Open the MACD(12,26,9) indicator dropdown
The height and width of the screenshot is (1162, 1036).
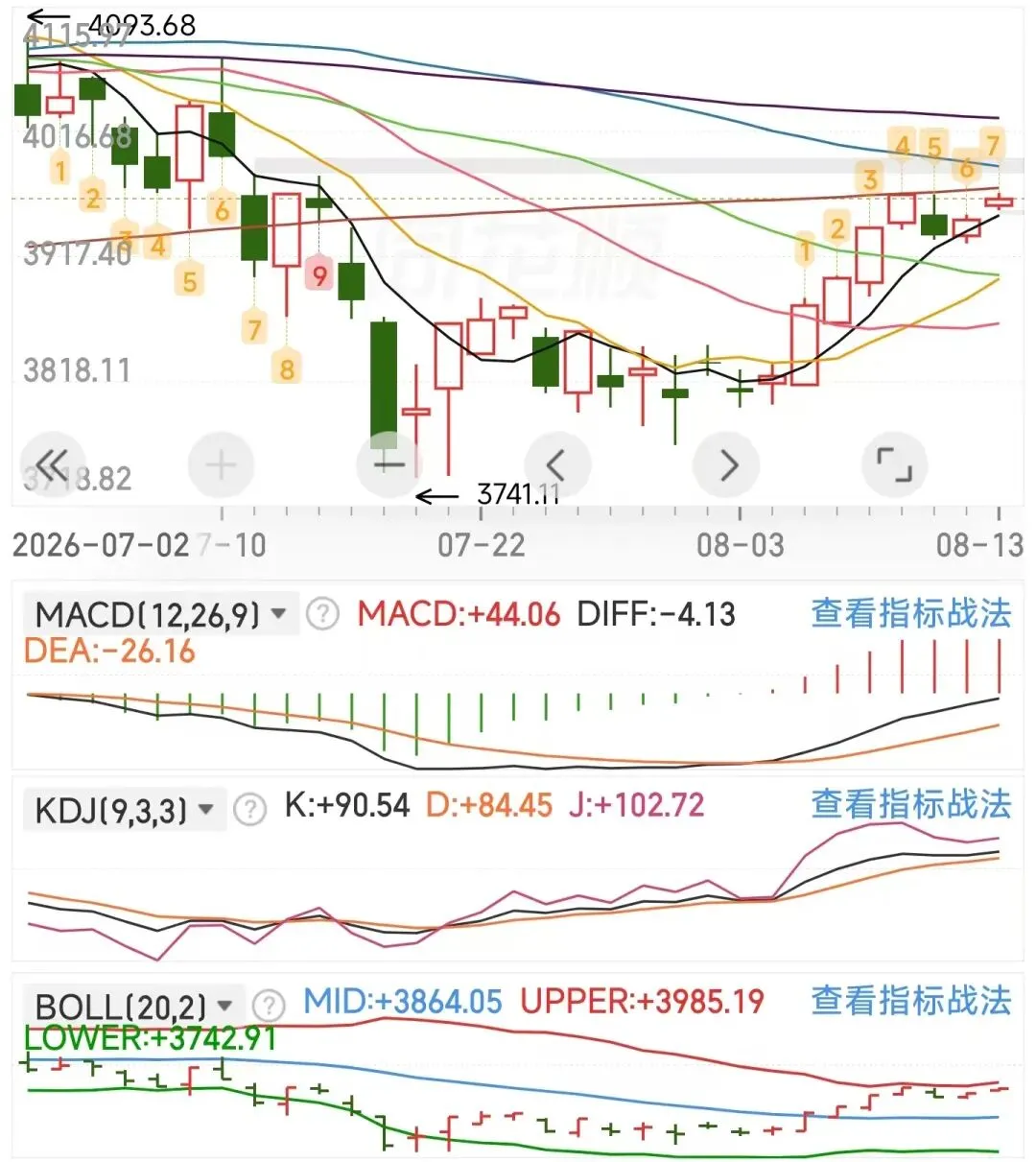(x=161, y=613)
